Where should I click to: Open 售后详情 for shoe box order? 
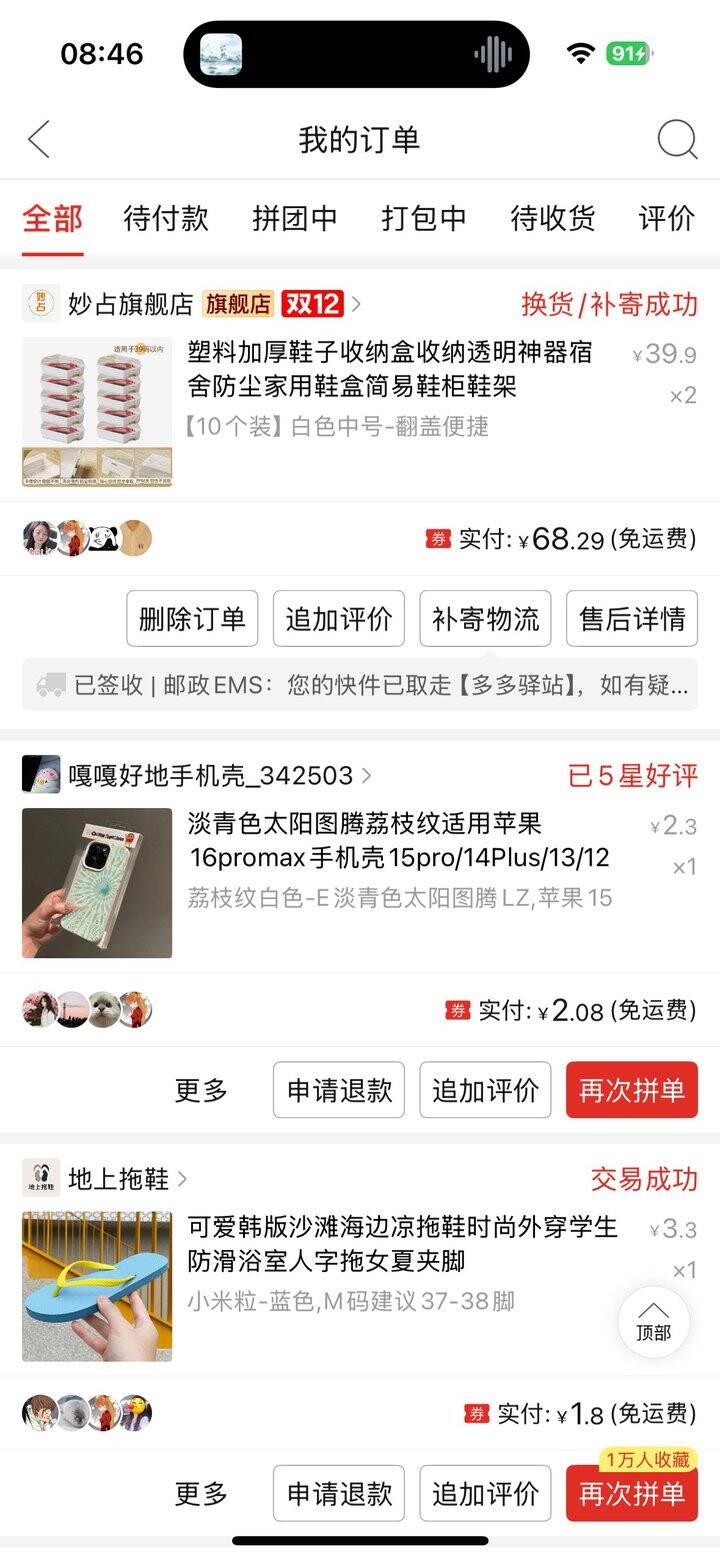(632, 619)
